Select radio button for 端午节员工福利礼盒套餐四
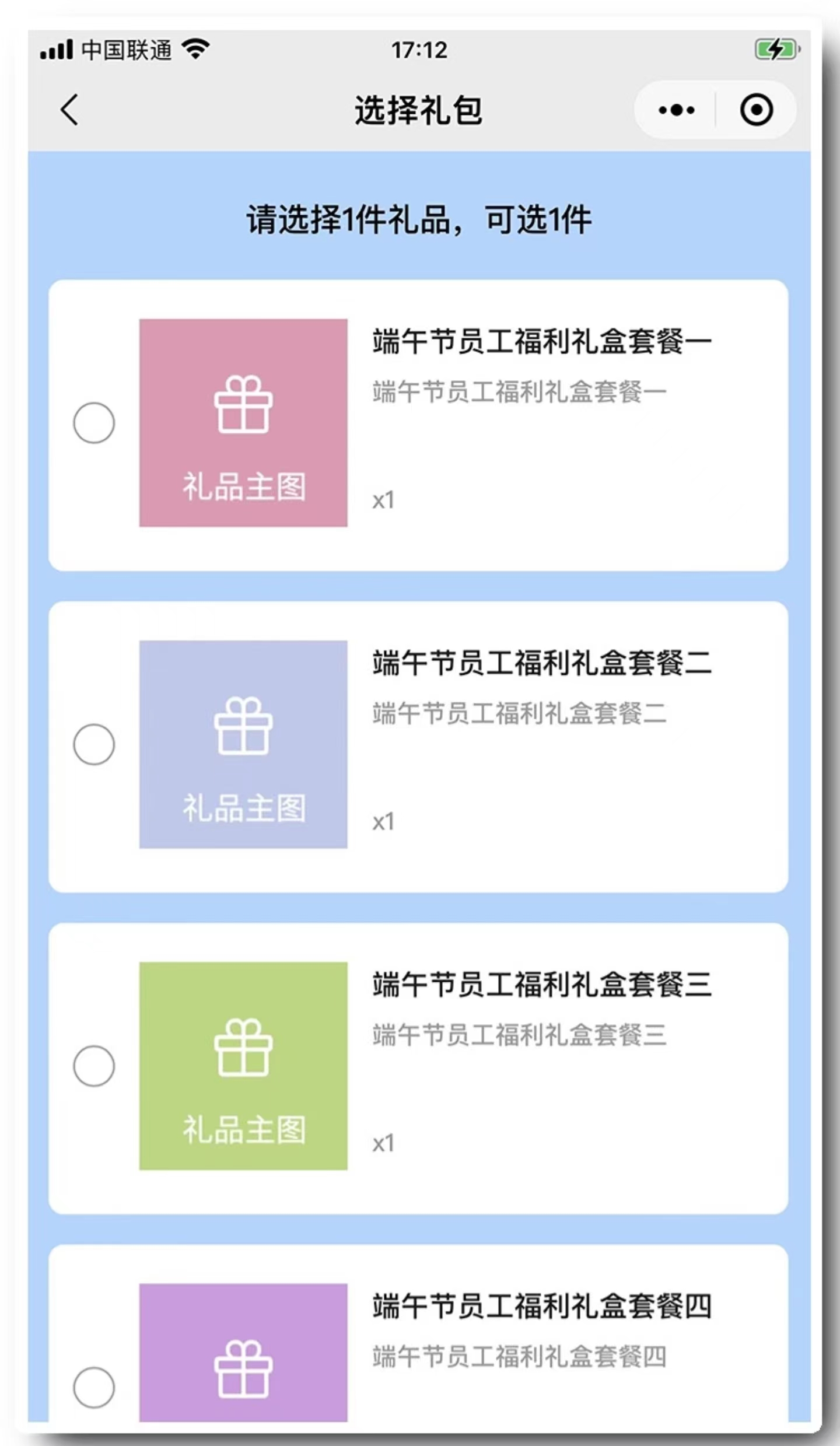The image size is (840, 1446). point(94,1387)
